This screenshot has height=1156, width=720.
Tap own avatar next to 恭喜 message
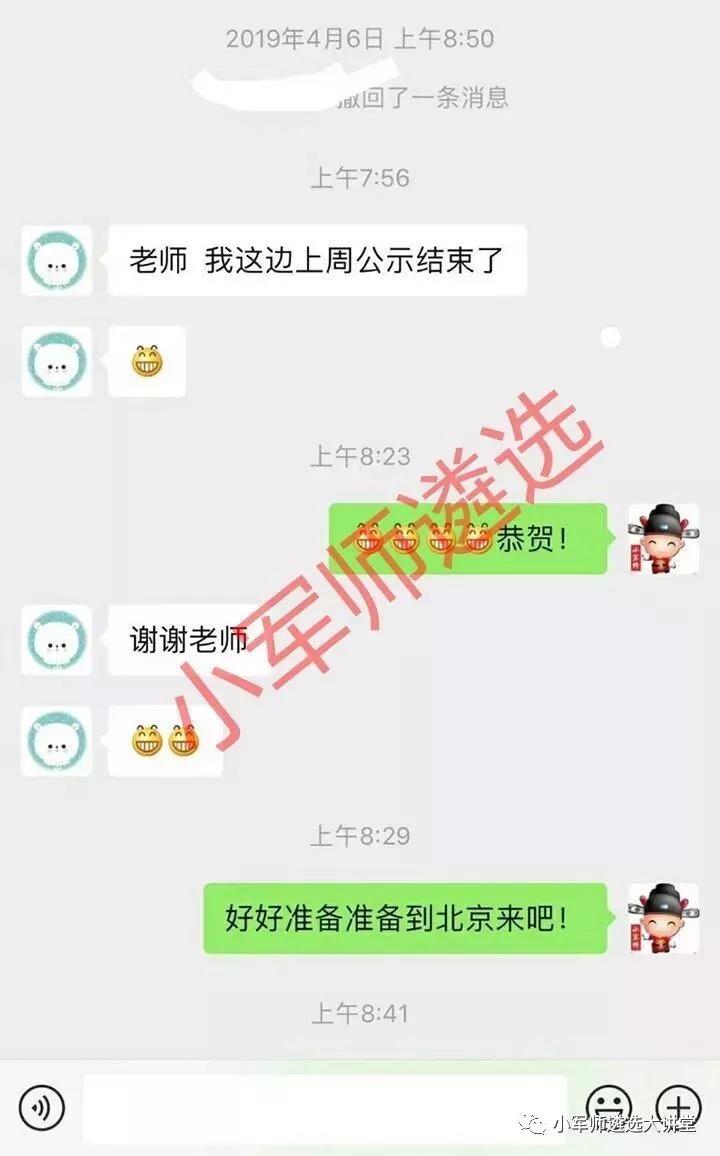[663, 538]
